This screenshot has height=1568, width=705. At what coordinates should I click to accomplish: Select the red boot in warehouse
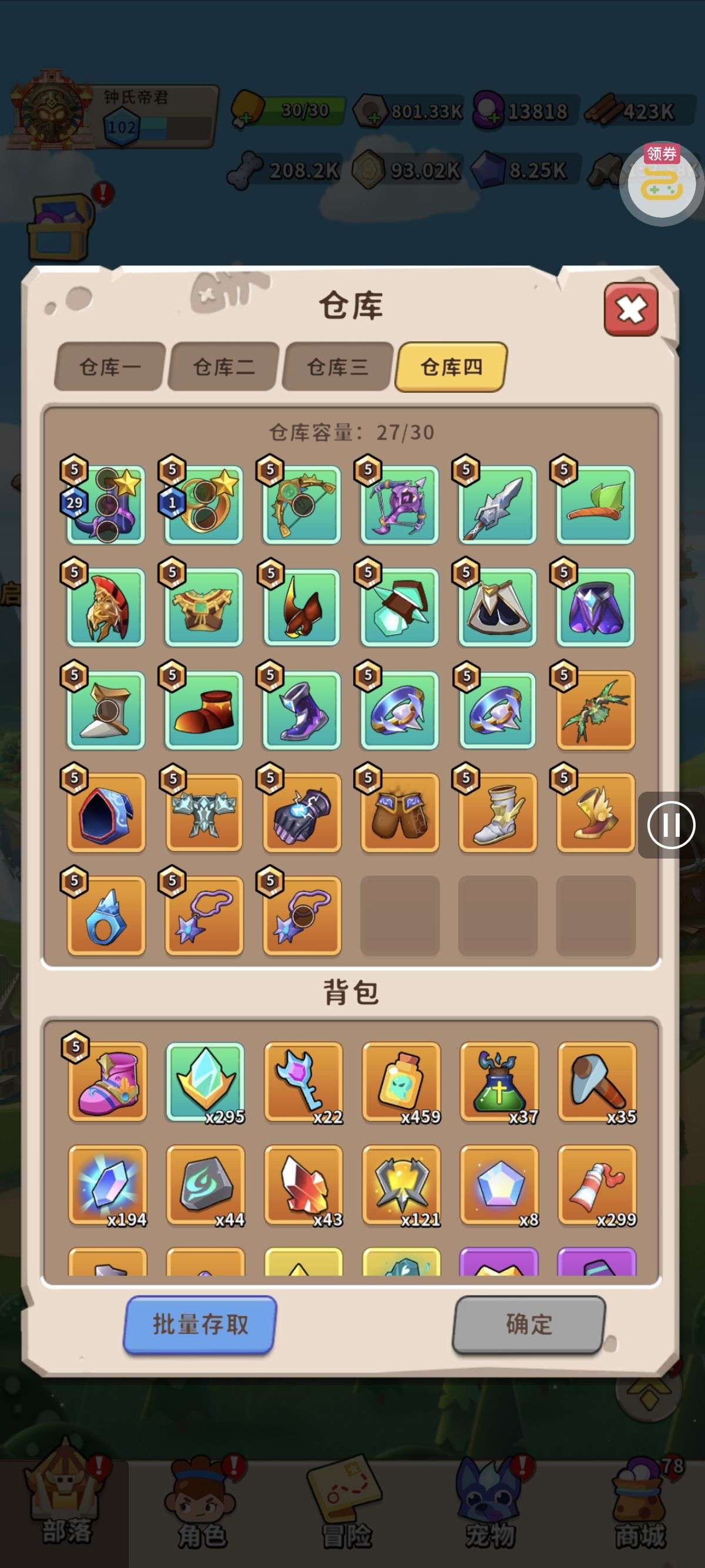click(204, 711)
